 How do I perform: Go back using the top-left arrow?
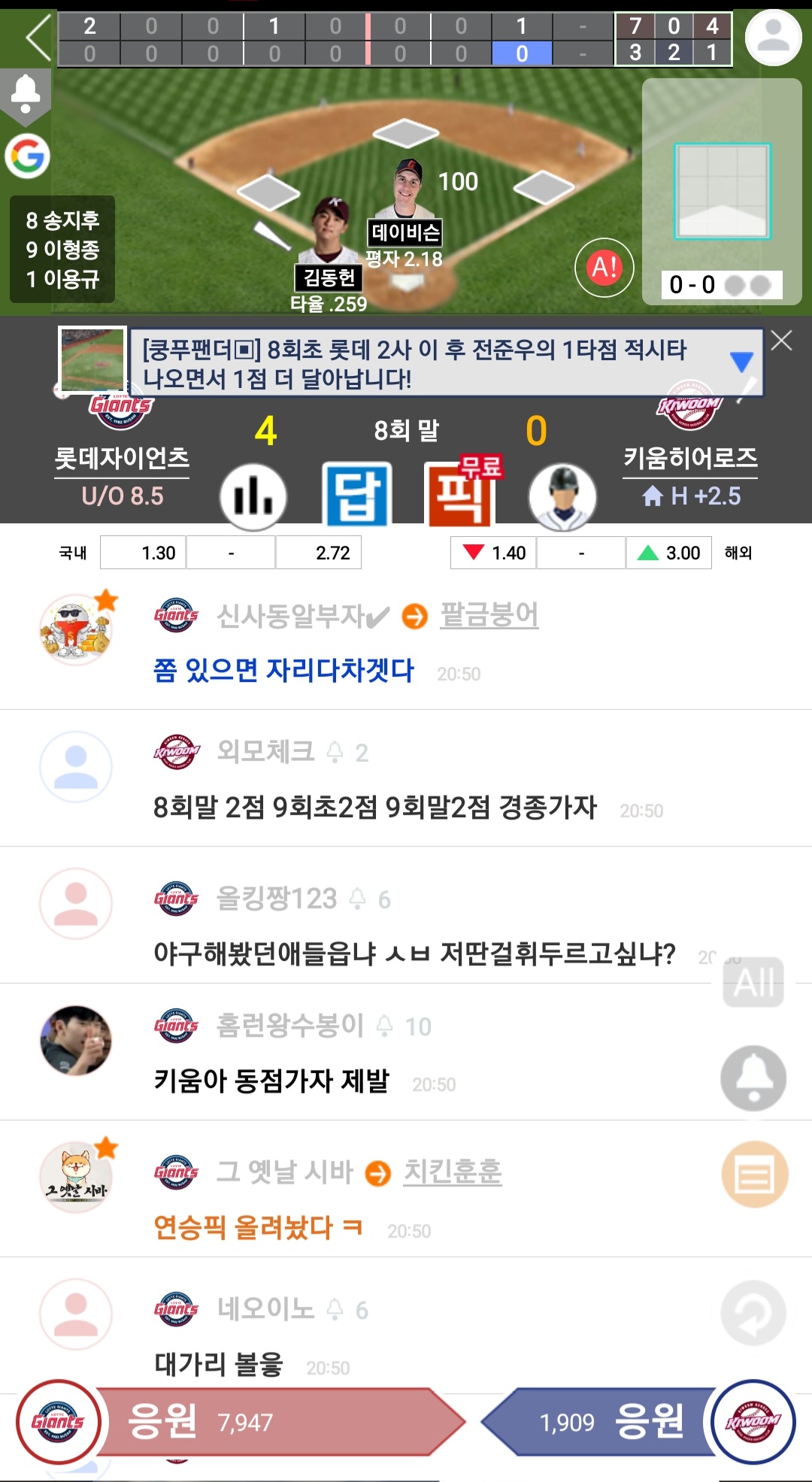(38, 38)
